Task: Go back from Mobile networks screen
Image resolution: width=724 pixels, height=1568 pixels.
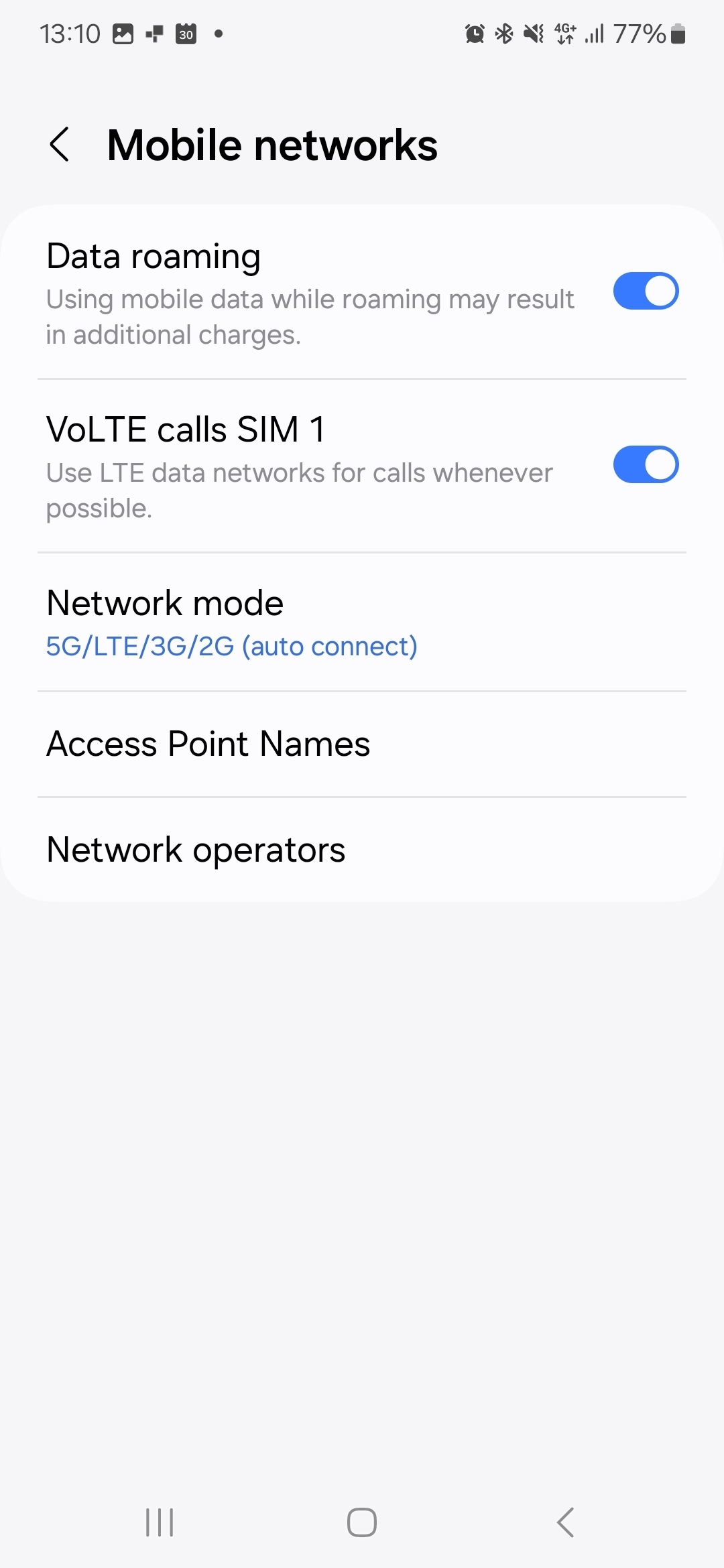Action: (x=60, y=144)
